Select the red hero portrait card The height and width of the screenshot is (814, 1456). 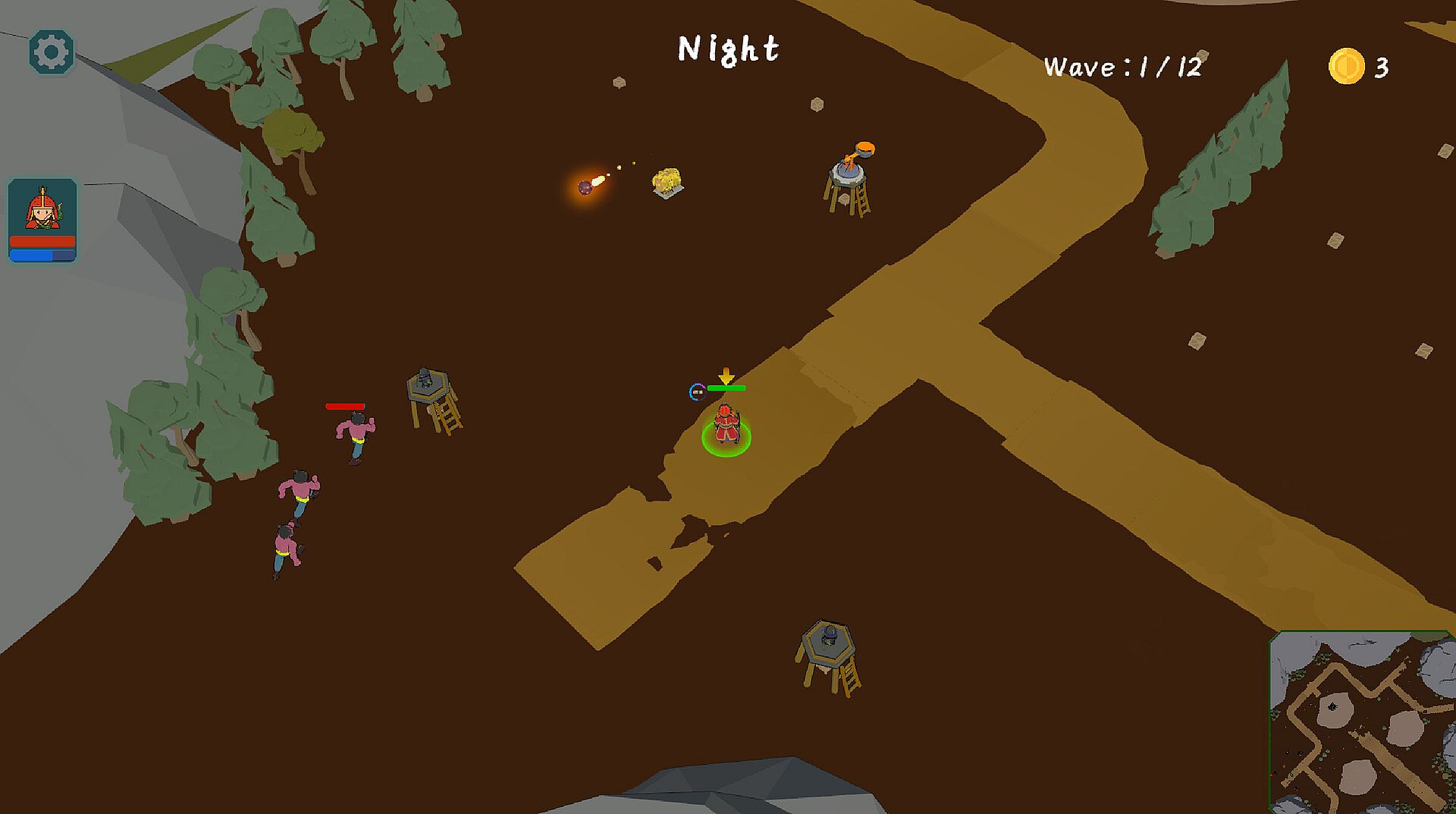tap(42, 220)
